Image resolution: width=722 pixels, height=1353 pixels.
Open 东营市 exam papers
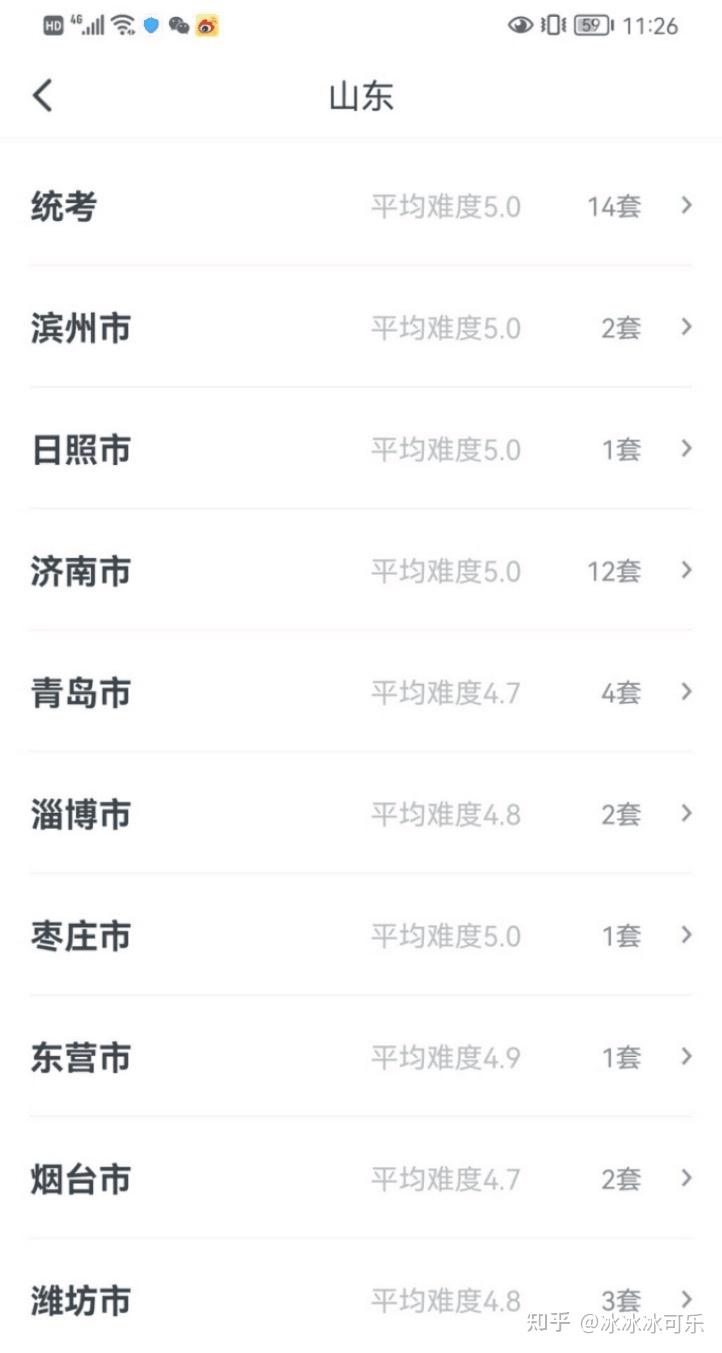(x=360, y=1057)
